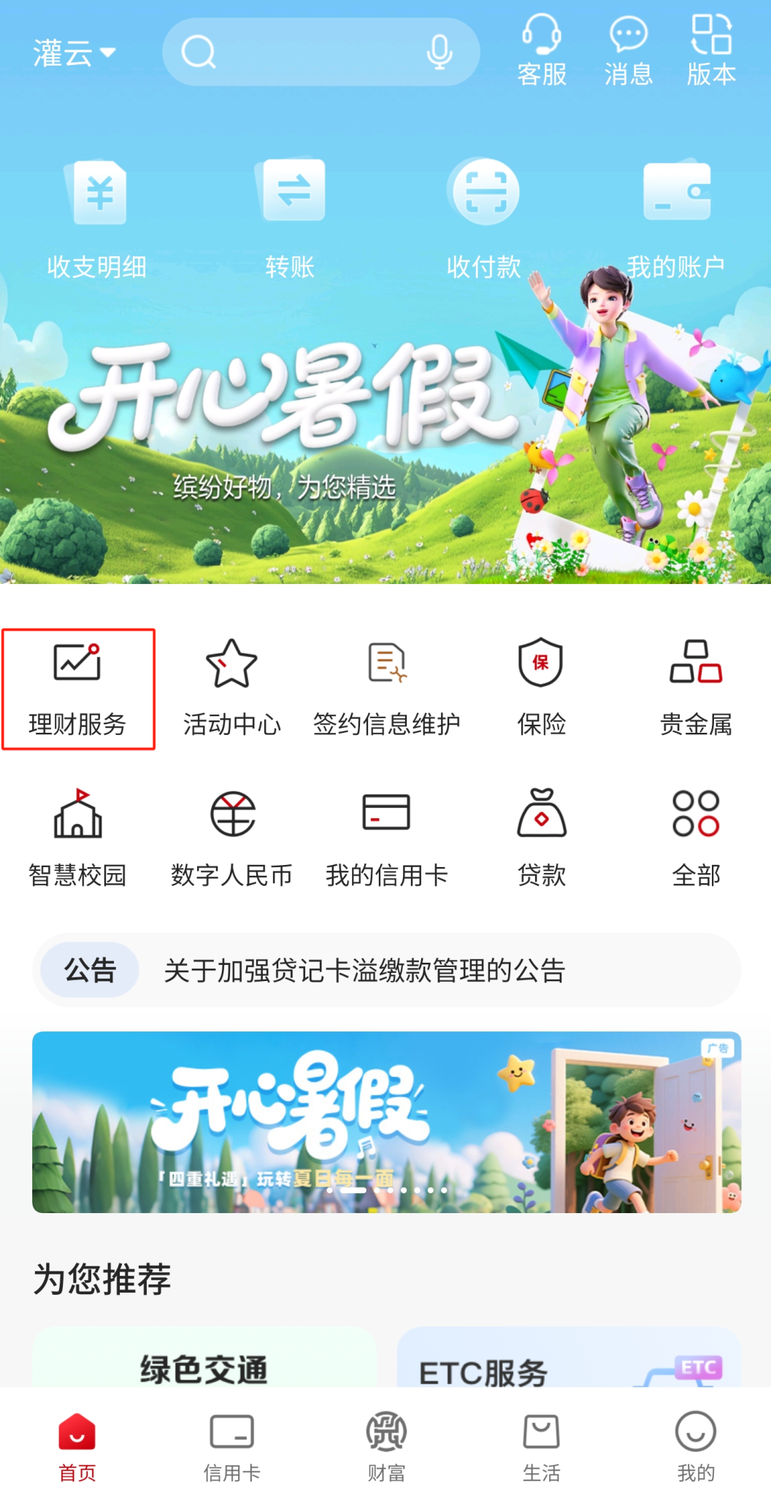The height and width of the screenshot is (1500, 771).
Task: Open 理财服务 wealth services
Action: coord(78,689)
